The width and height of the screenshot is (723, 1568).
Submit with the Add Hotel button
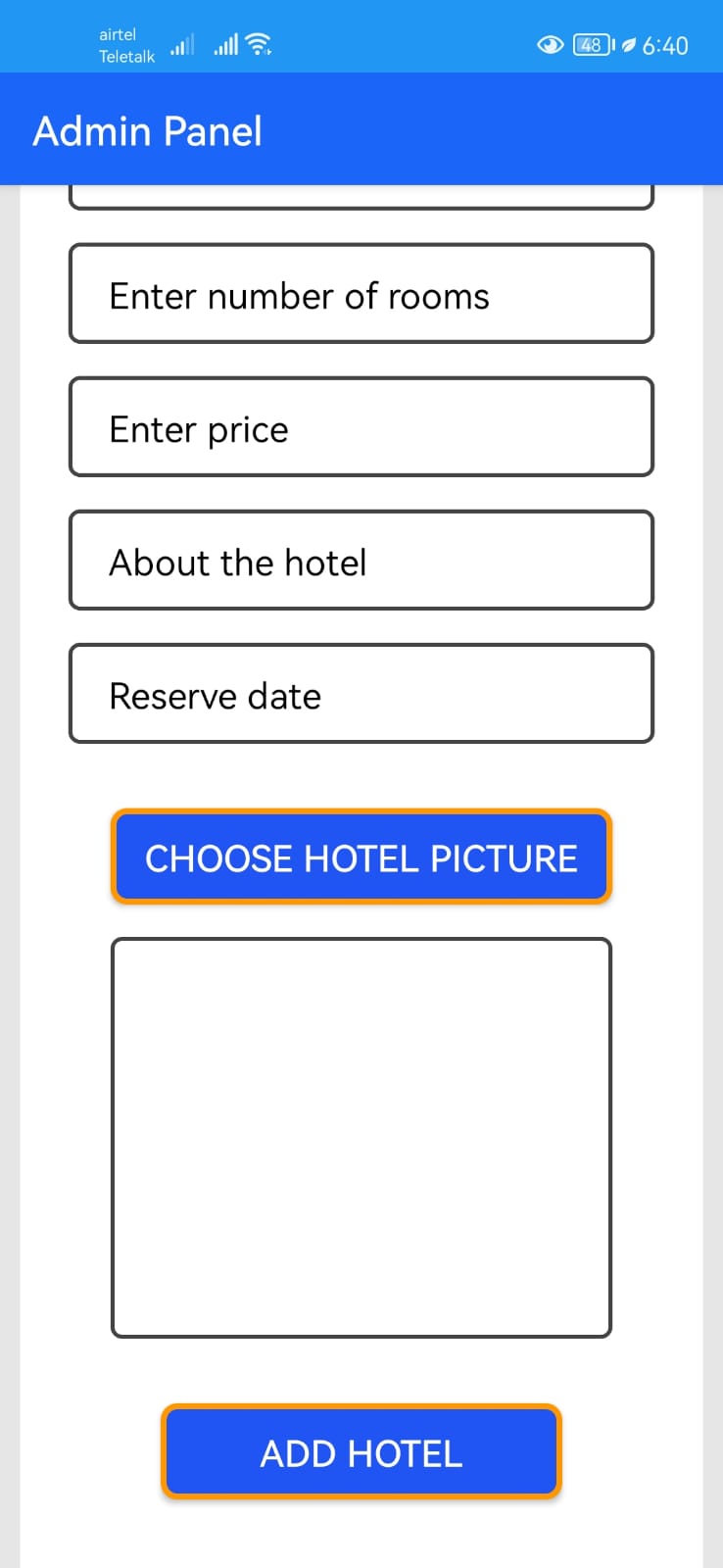(x=361, y=1452)
